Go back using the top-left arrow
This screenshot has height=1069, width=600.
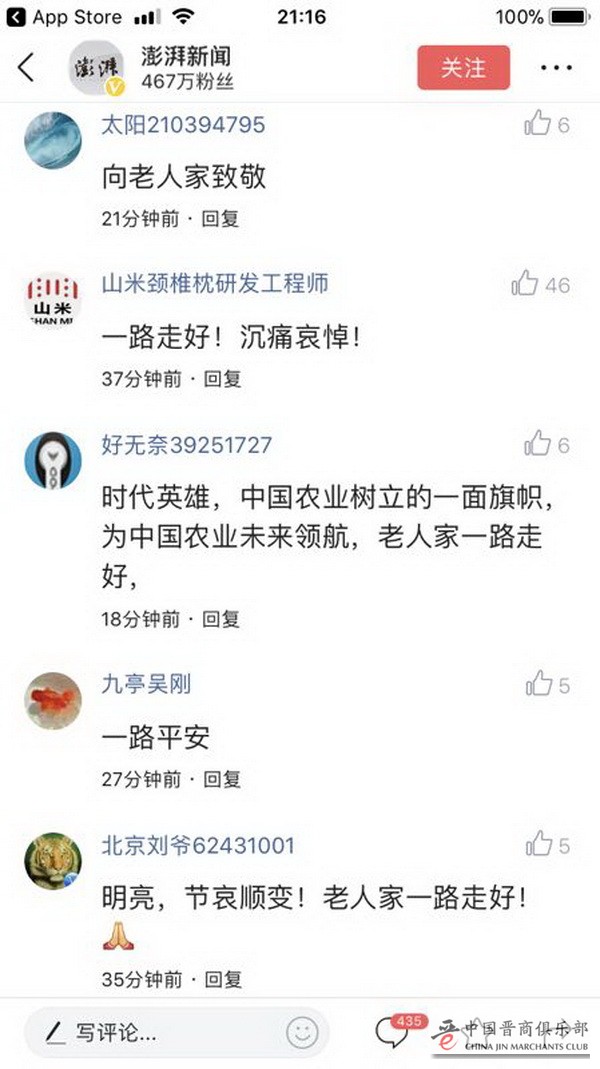(x=26, y=67)
